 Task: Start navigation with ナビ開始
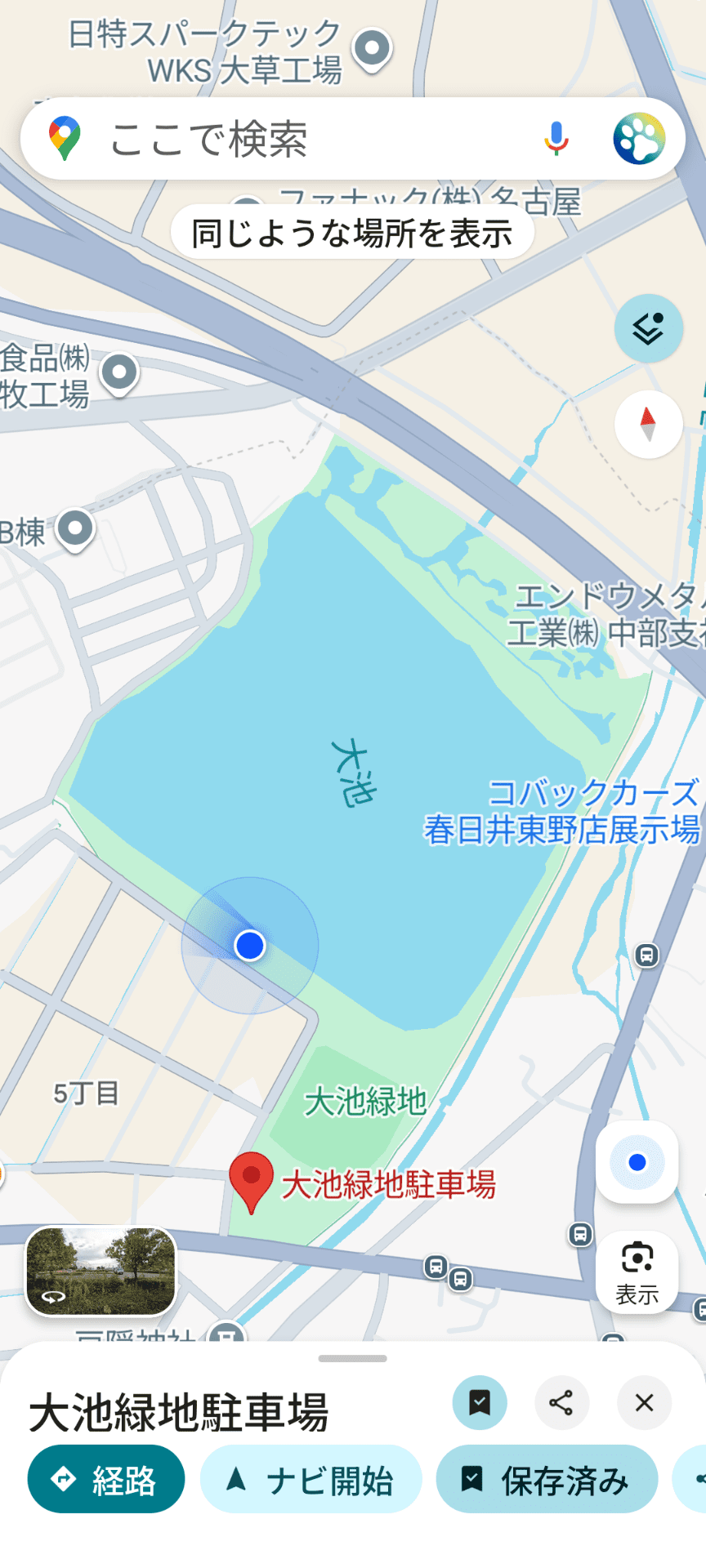pyautogui.click(x=311, y=1479)
